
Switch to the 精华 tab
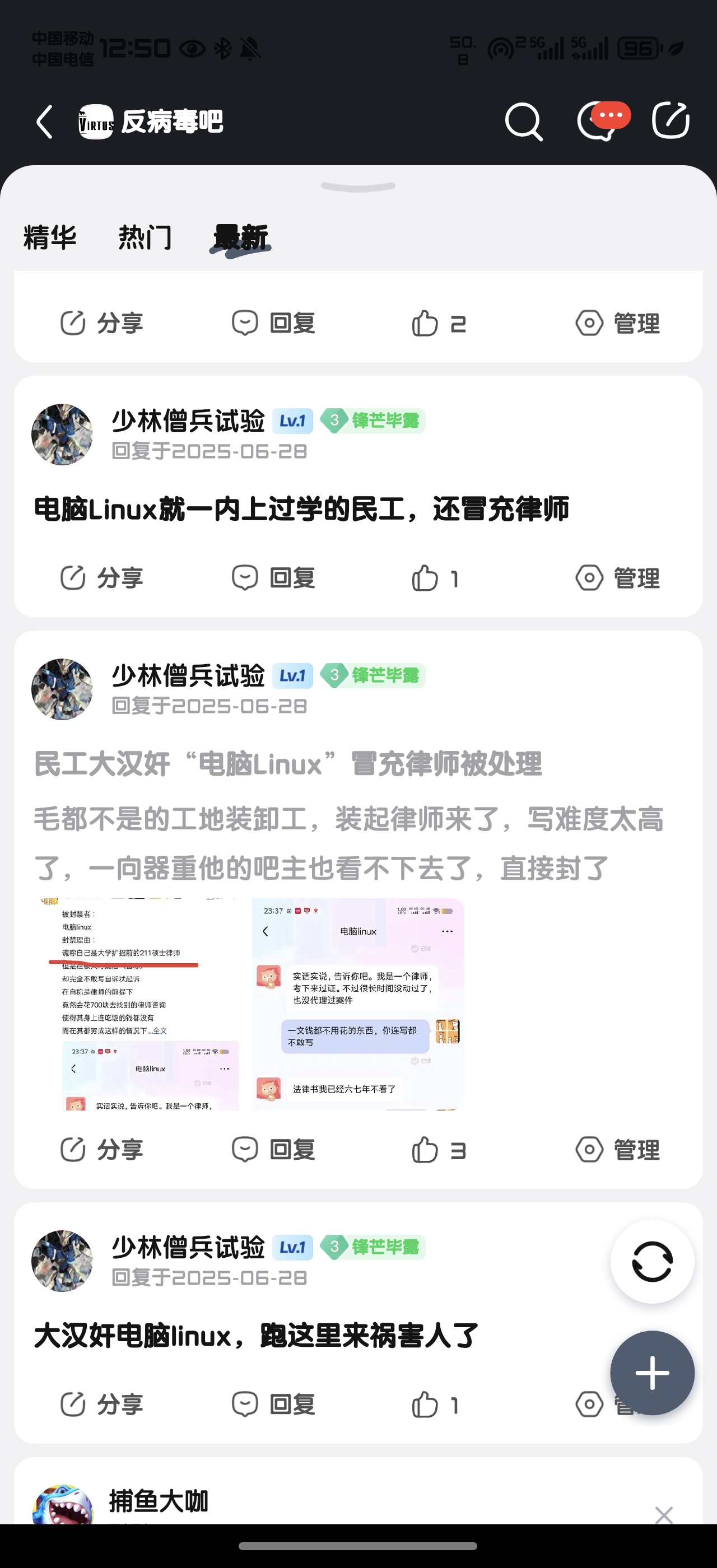(x=50, y=237)
